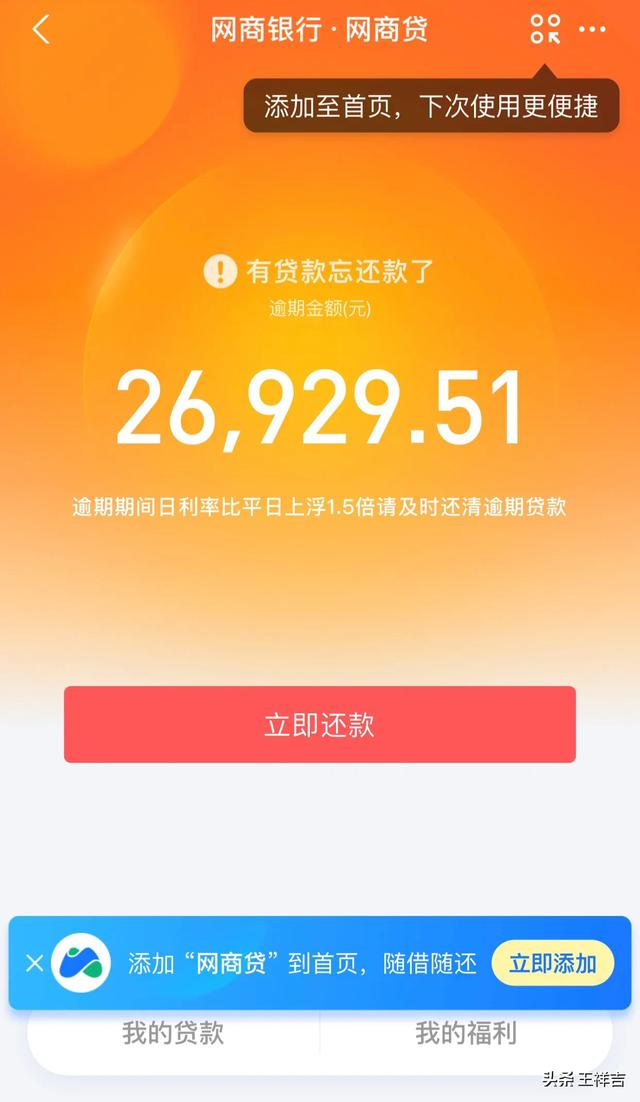The image size is (640, 1102).
Task: Switch to the 我的福利 tab
Action: click(x=466, y=1034)
